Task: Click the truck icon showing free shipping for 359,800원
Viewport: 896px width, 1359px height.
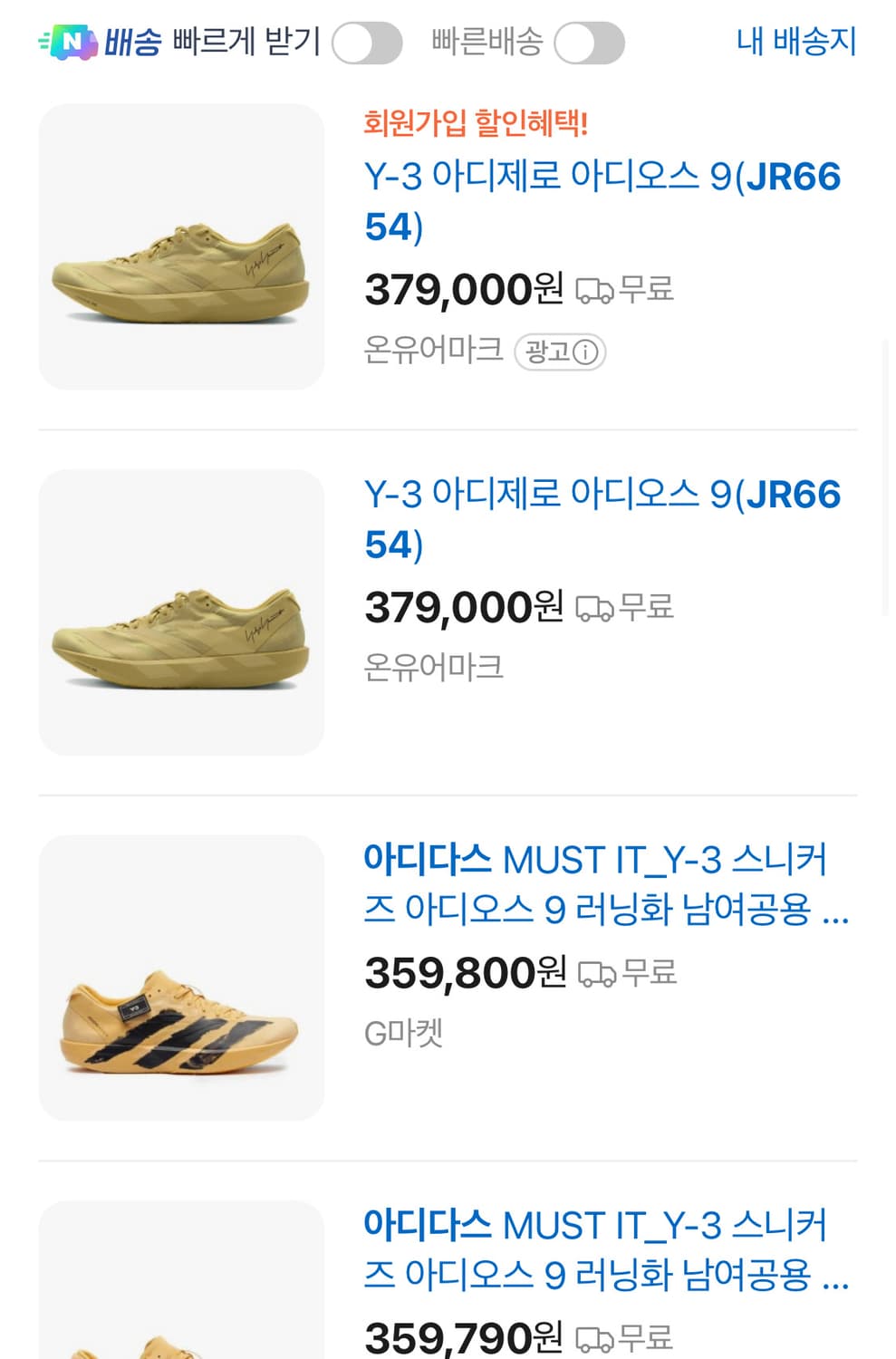Action: pos(595,972)
